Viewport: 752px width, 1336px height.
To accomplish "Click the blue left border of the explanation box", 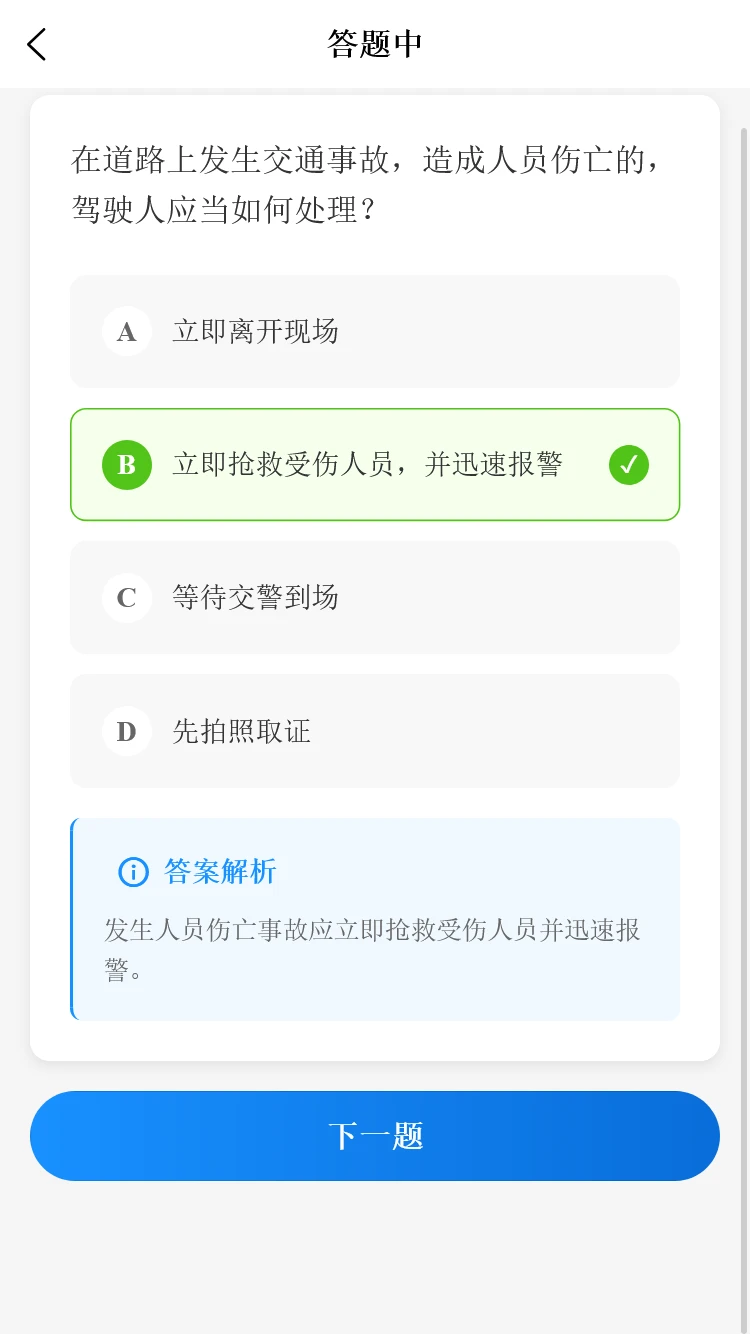I will tap(71, 918).
